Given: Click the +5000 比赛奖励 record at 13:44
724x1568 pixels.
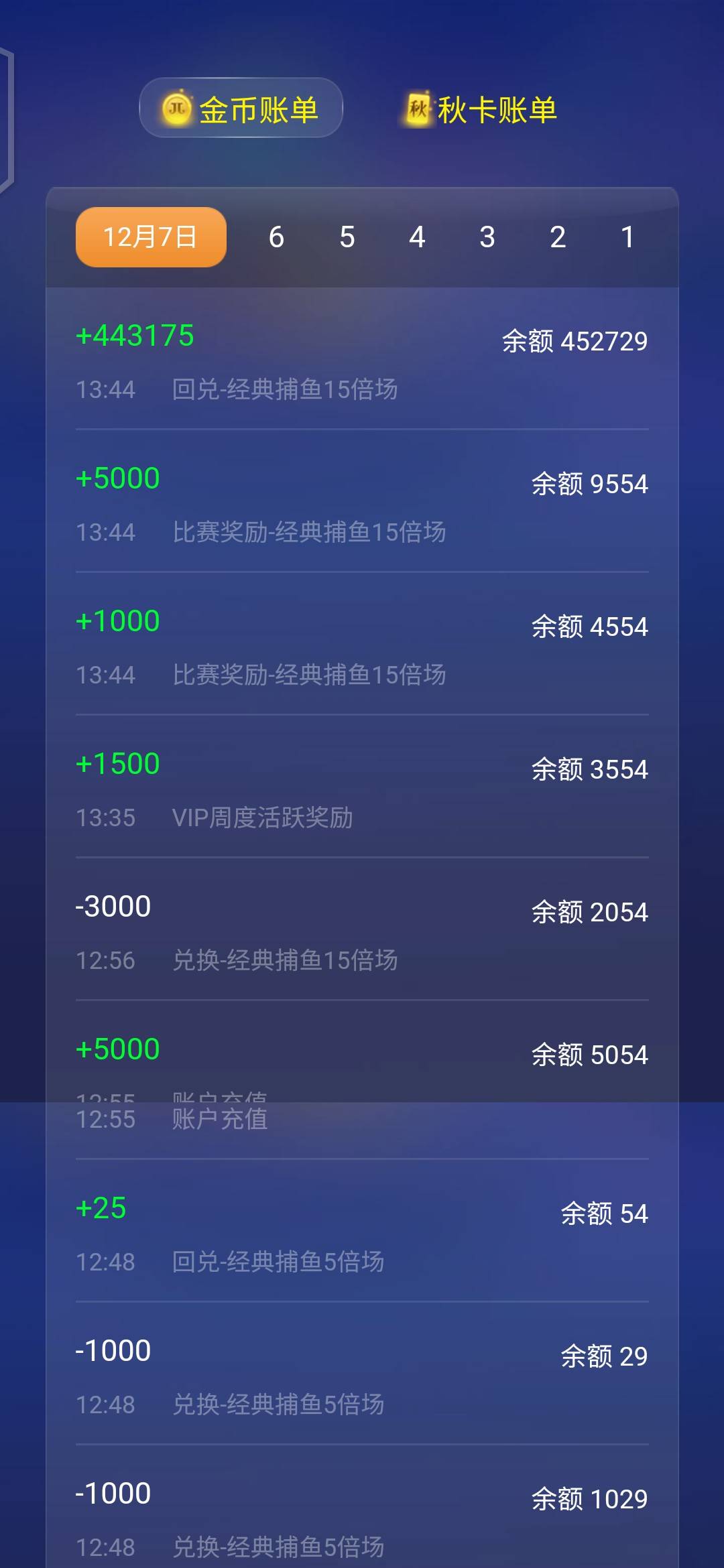Looking at the screenshot, I should click(x=362, y=503).
